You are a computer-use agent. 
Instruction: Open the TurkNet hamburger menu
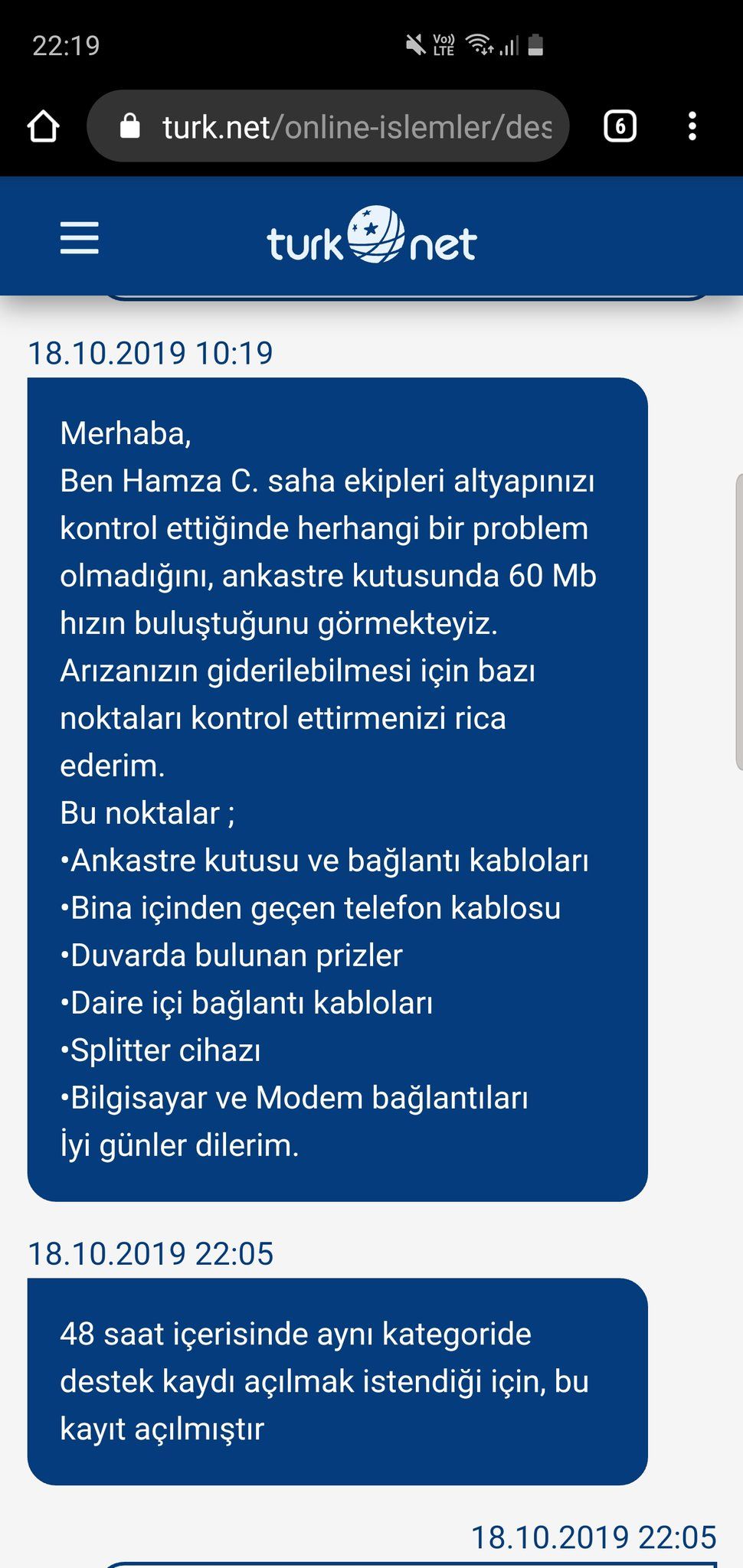(x=80, y=238)
